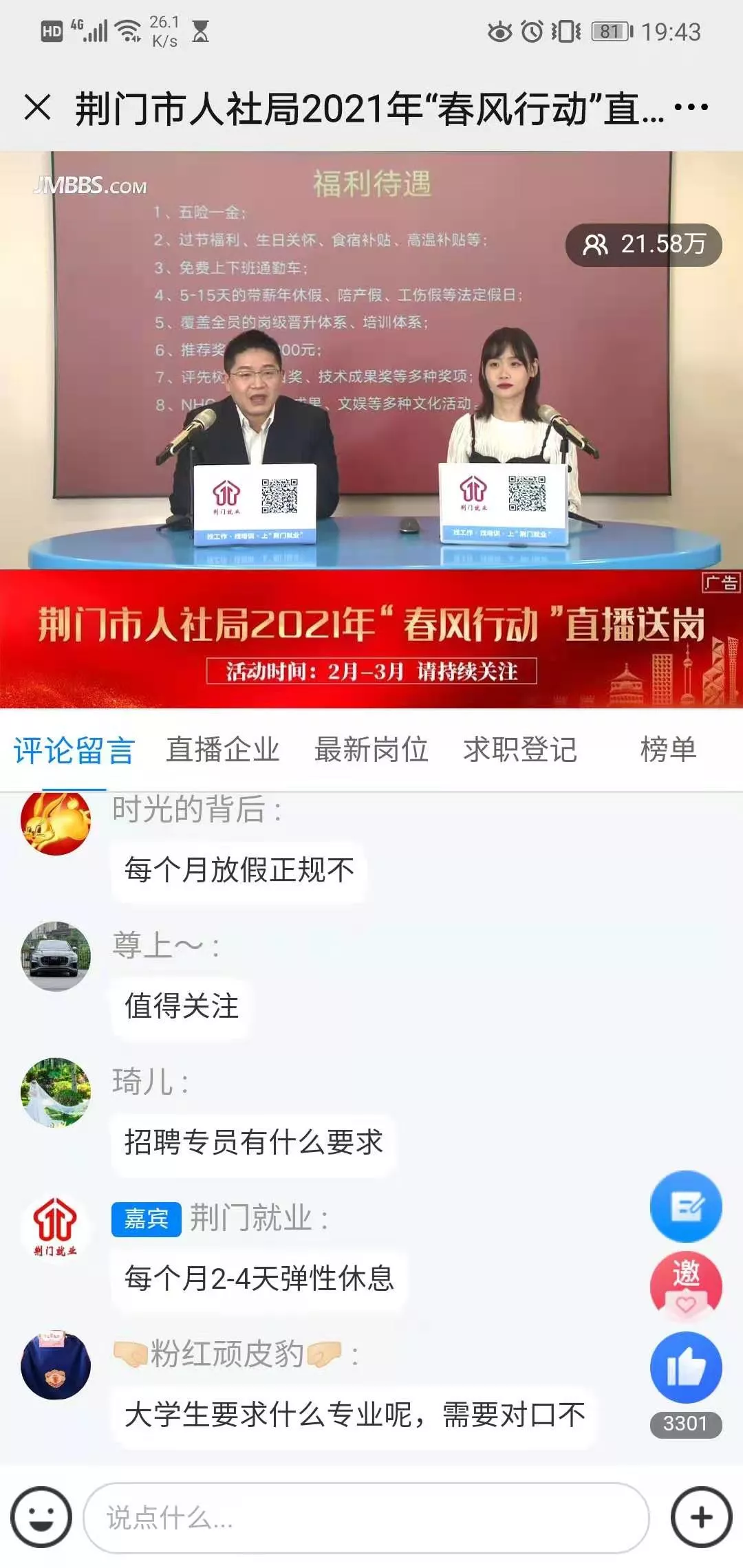The image size is (743, 1568).
Task: Switch to the 求职登记 tab
Action: [521, 751]
